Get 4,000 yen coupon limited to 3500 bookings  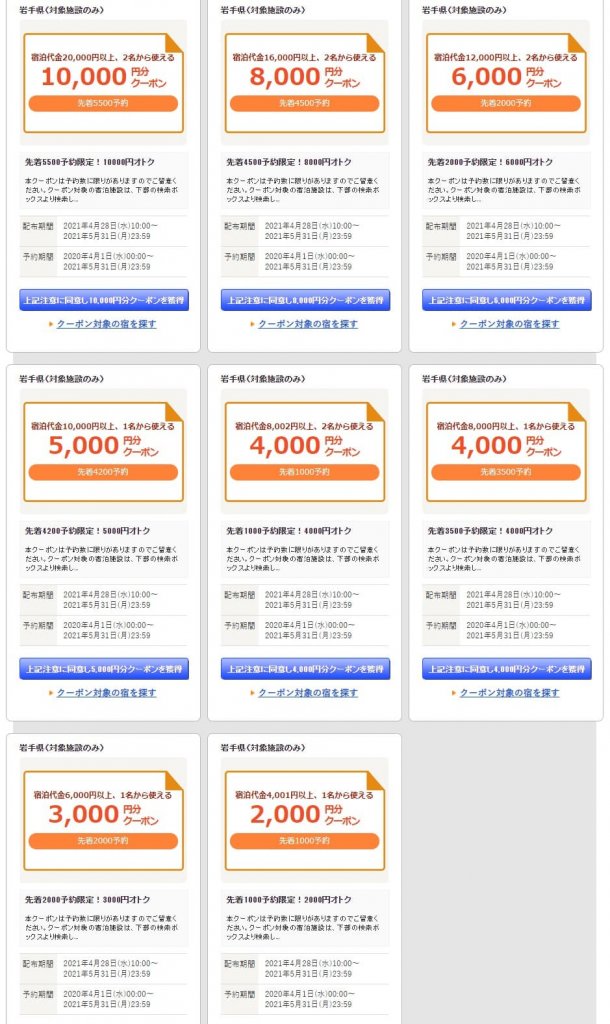[x=507, y=669]
